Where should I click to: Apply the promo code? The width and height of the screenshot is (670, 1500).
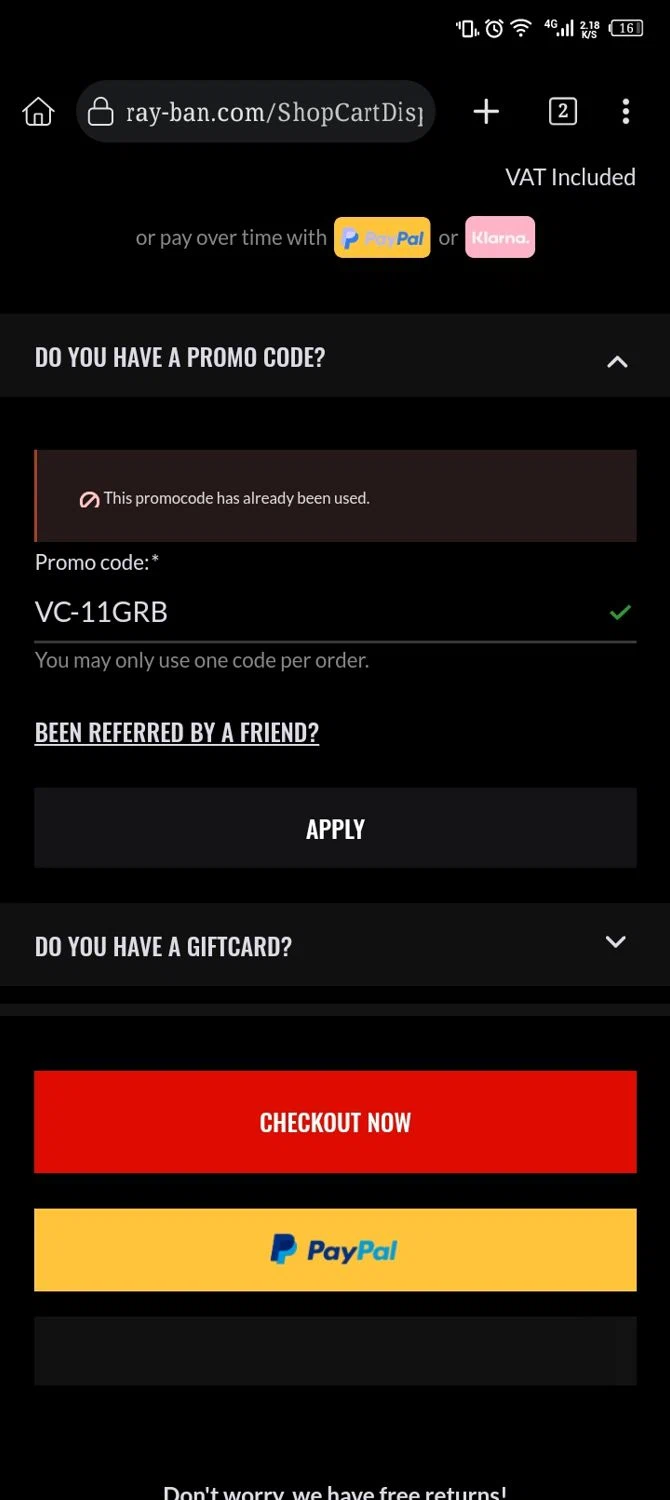(335, 828)
